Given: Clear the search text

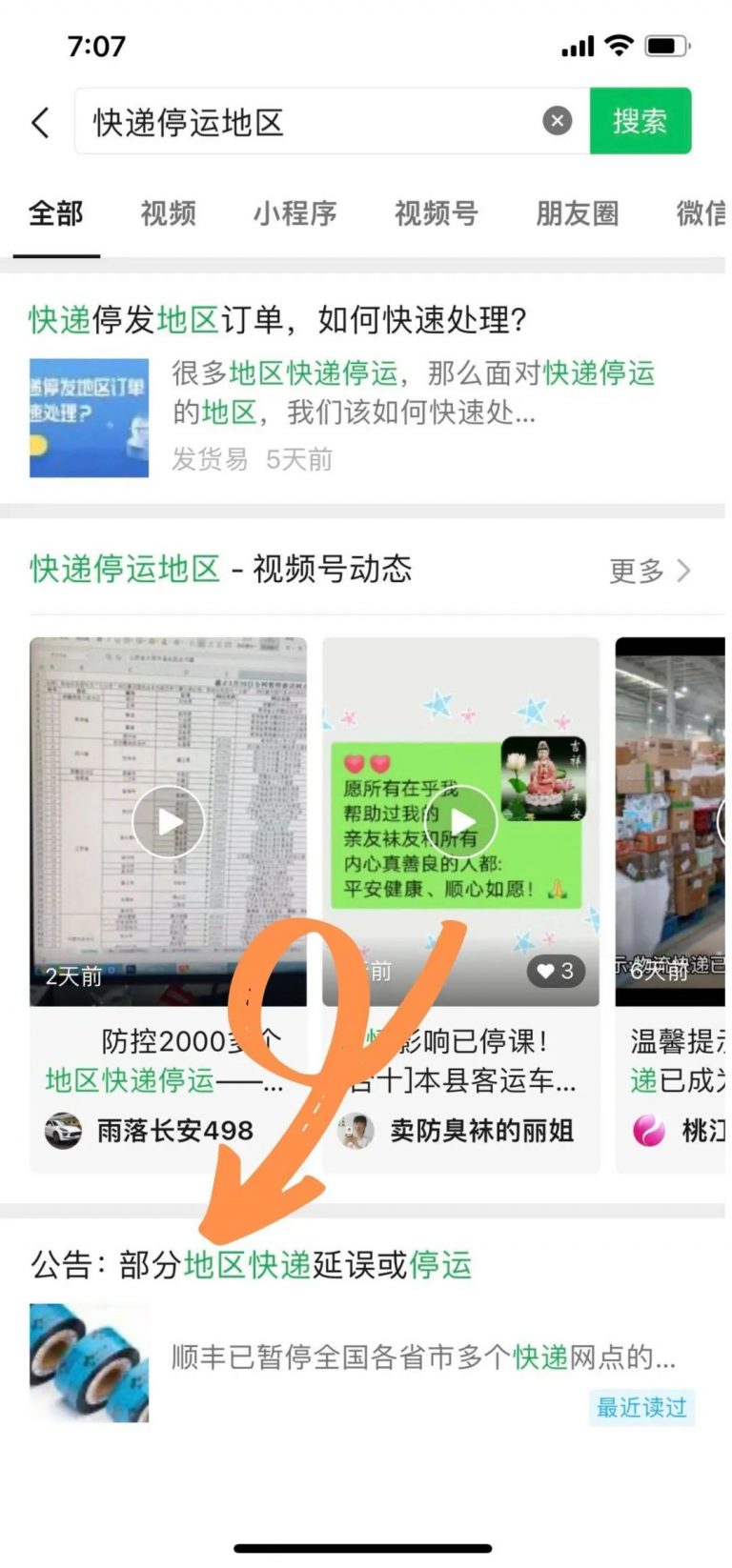Looking at the screenshot, I should click(558, 121).
